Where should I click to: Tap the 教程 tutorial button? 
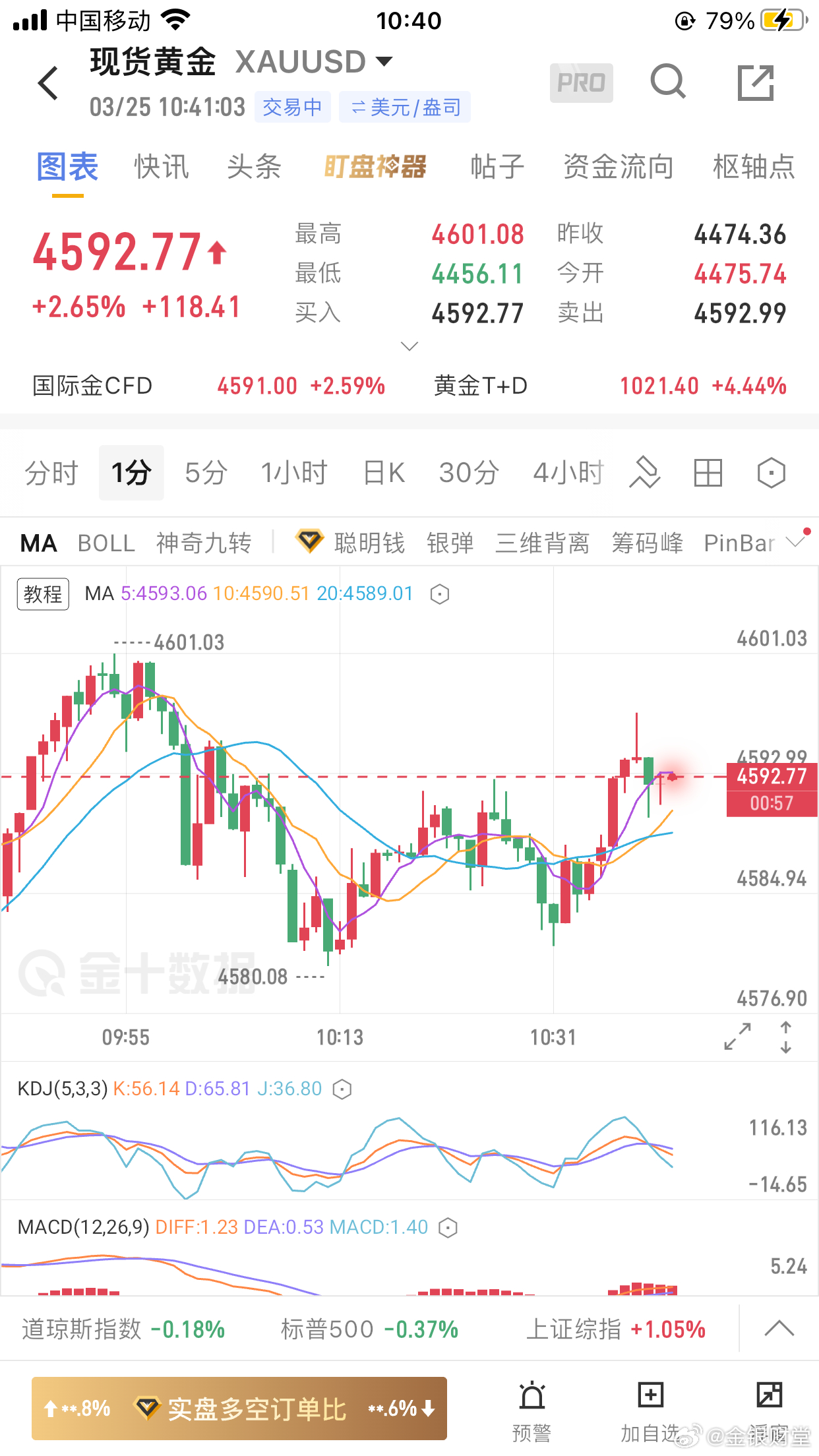click(x=42, y=593)
